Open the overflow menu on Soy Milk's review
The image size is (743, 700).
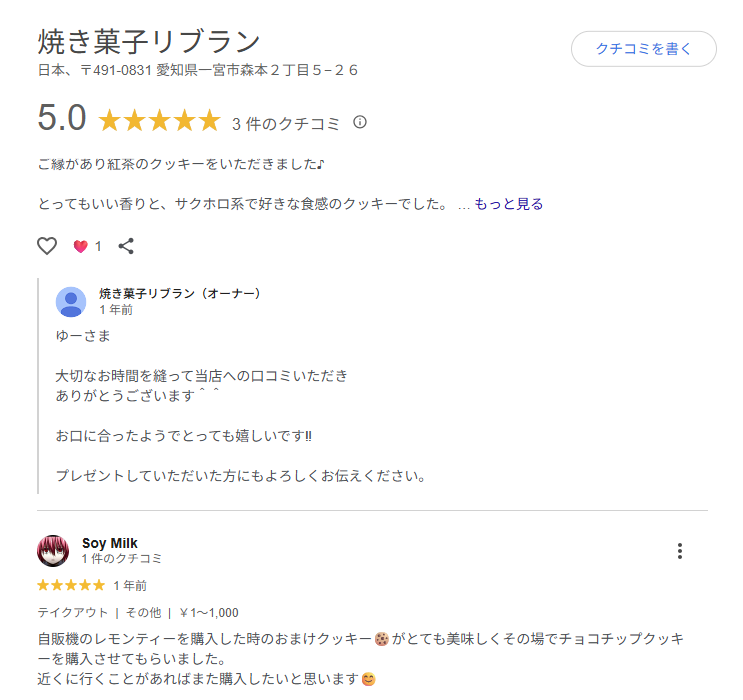click(x=680, y=551)
